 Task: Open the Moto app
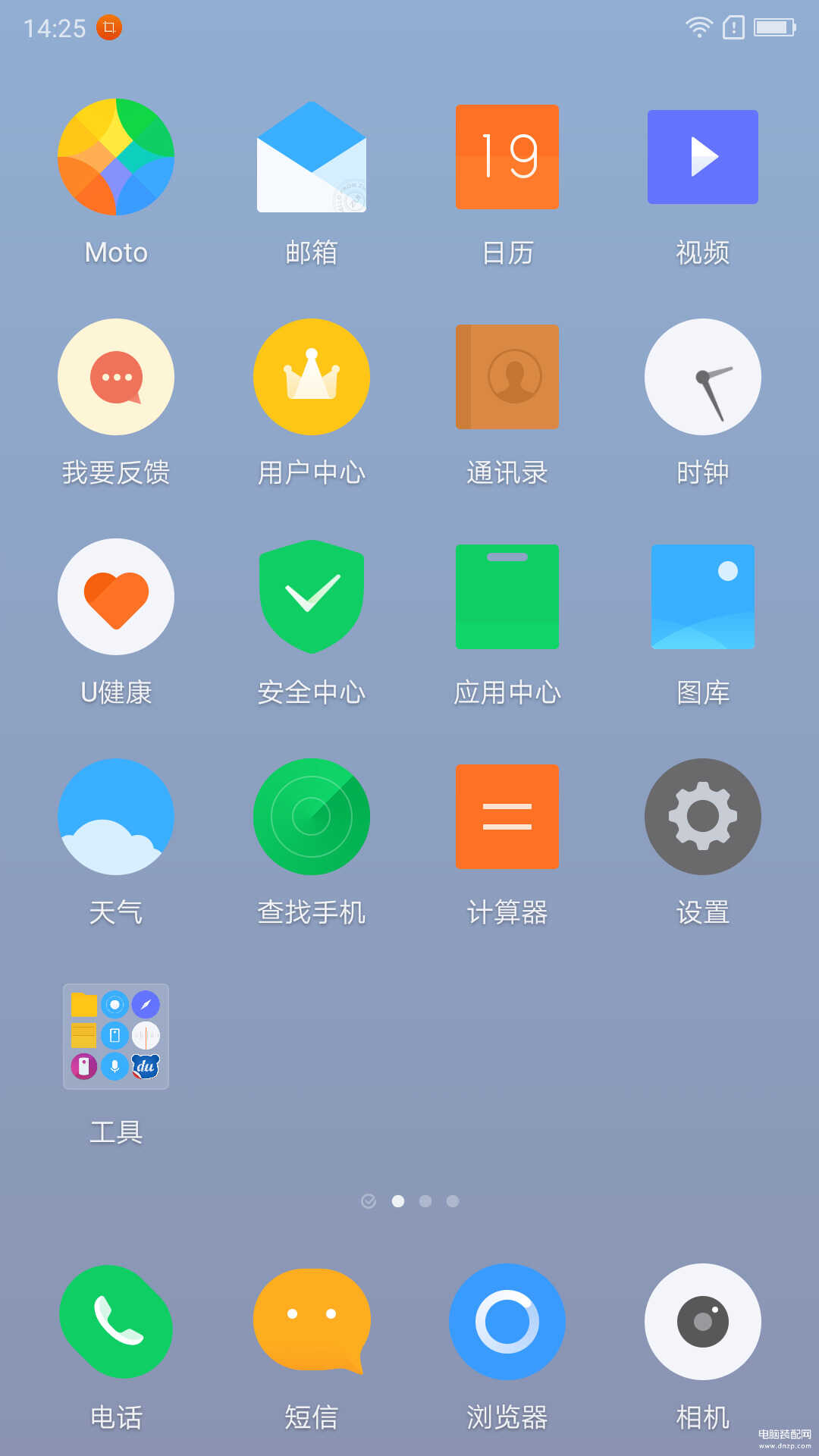(x=116, y=157)
